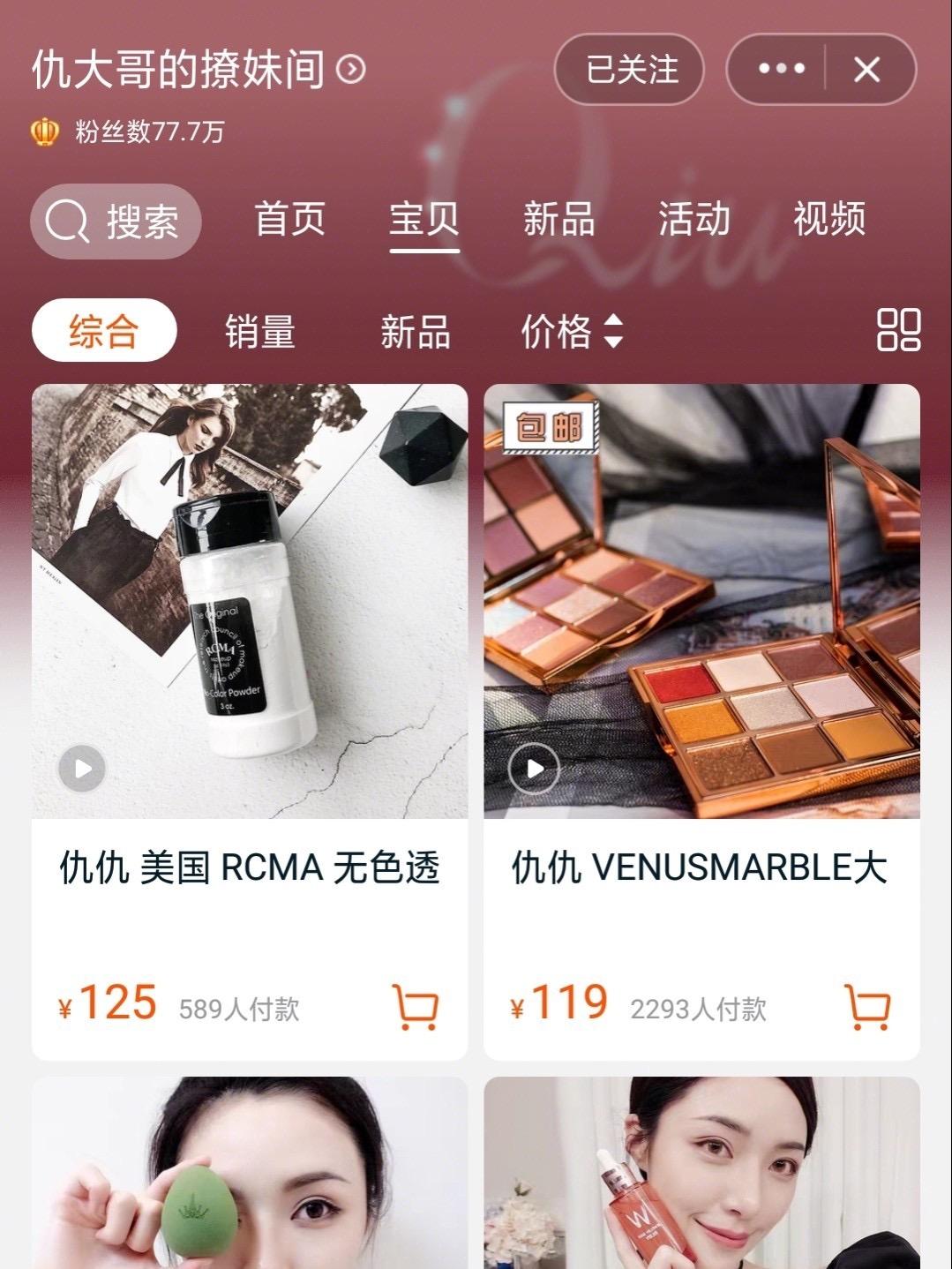The height and width of the screenshot is (1269, 952).
Task: Select the 销量 sort option
Action: point(260,333)
